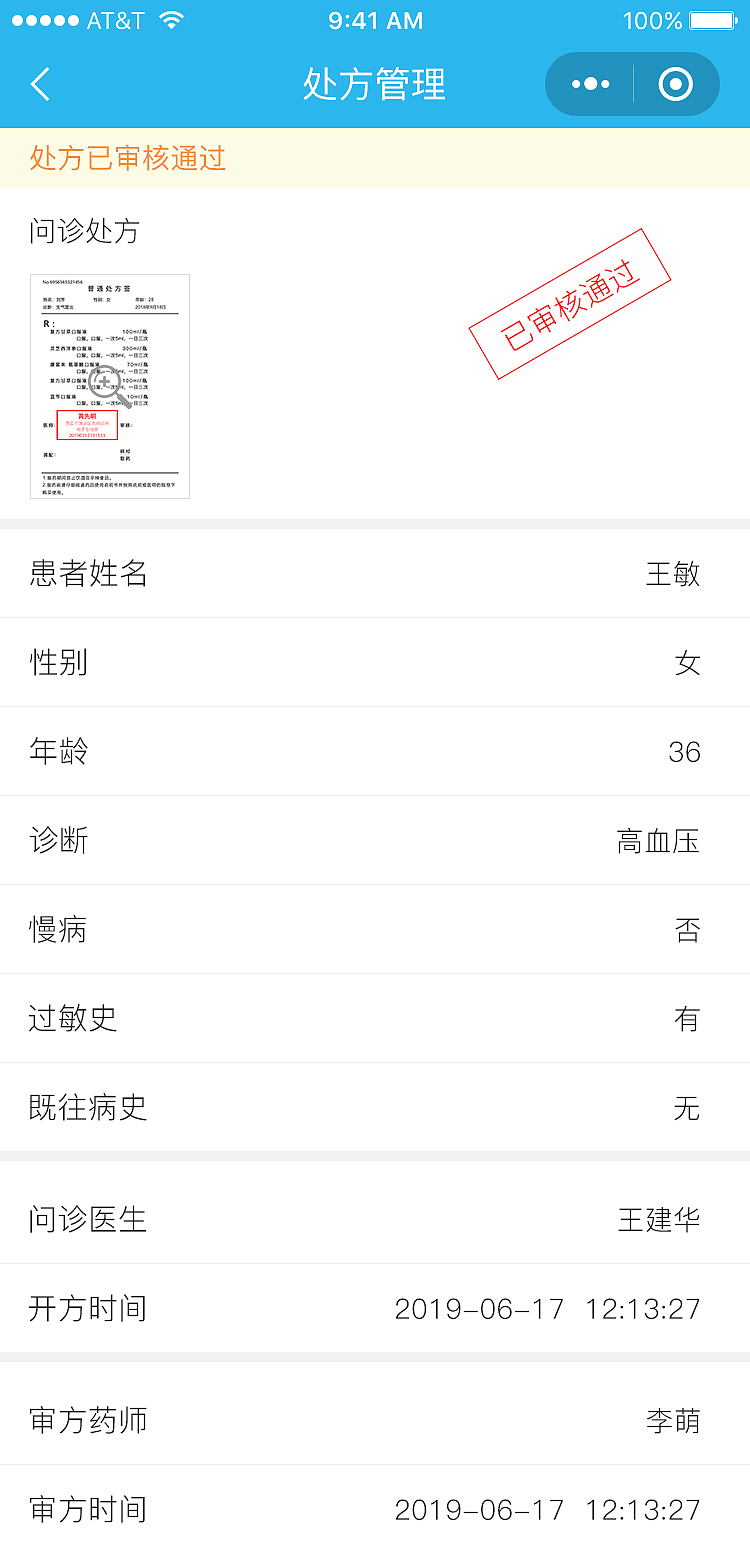Screen dimensions: 750x1550
Task: Click the back arrow in the title bar
Action: pyautogui.click(x=40, y=84)
